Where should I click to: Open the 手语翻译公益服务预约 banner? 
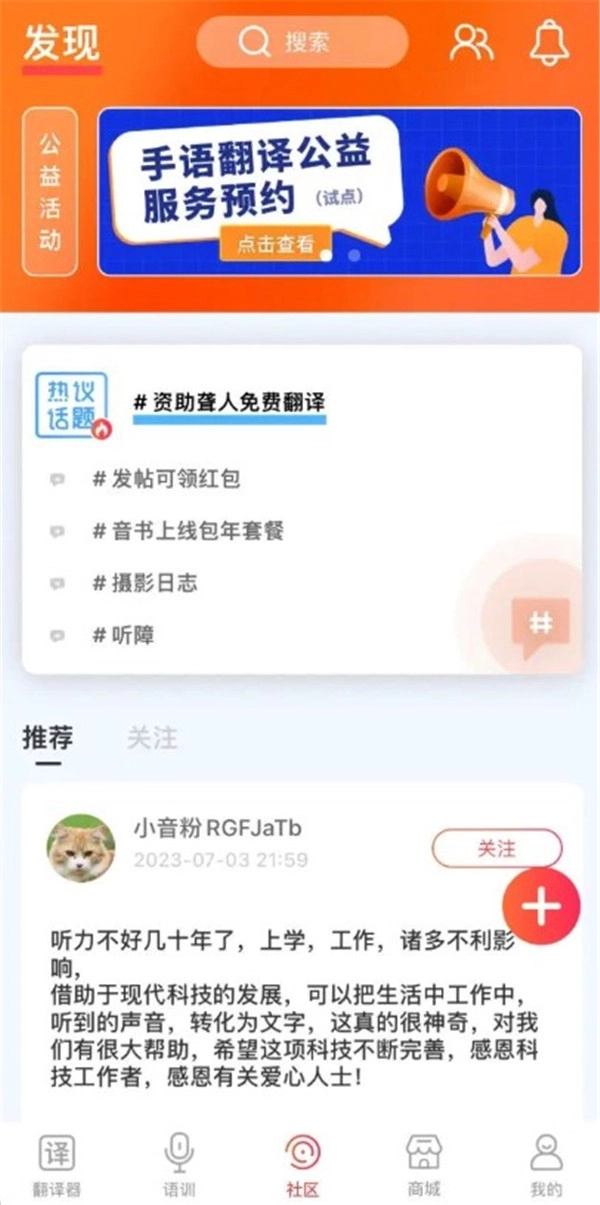pos(339,192)
